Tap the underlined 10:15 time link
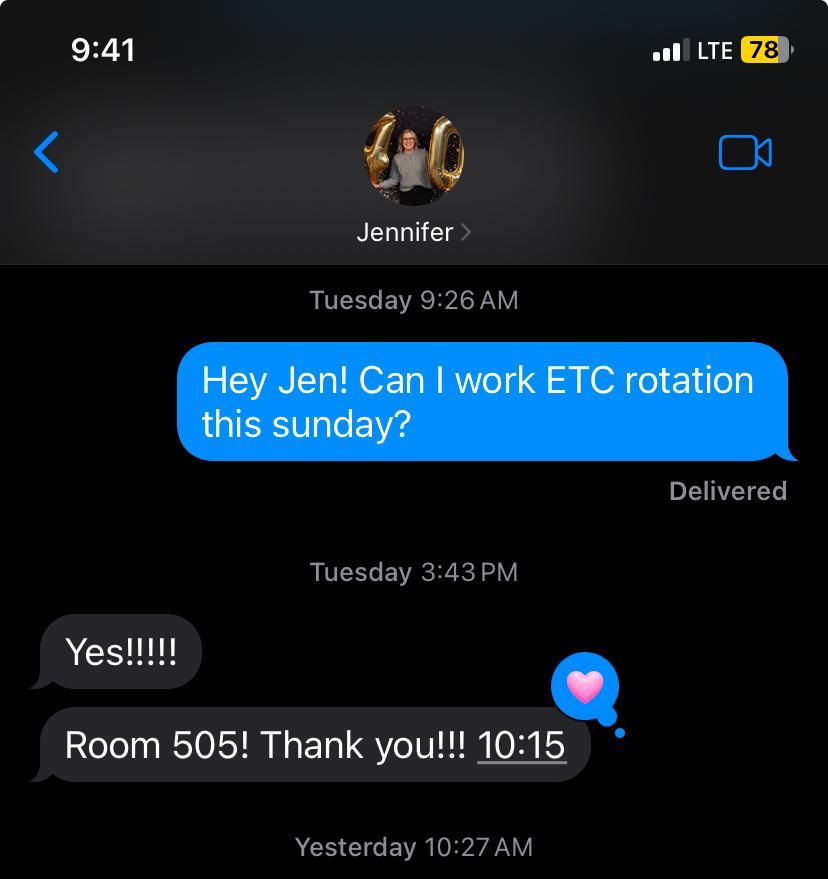 click(521, 745)
